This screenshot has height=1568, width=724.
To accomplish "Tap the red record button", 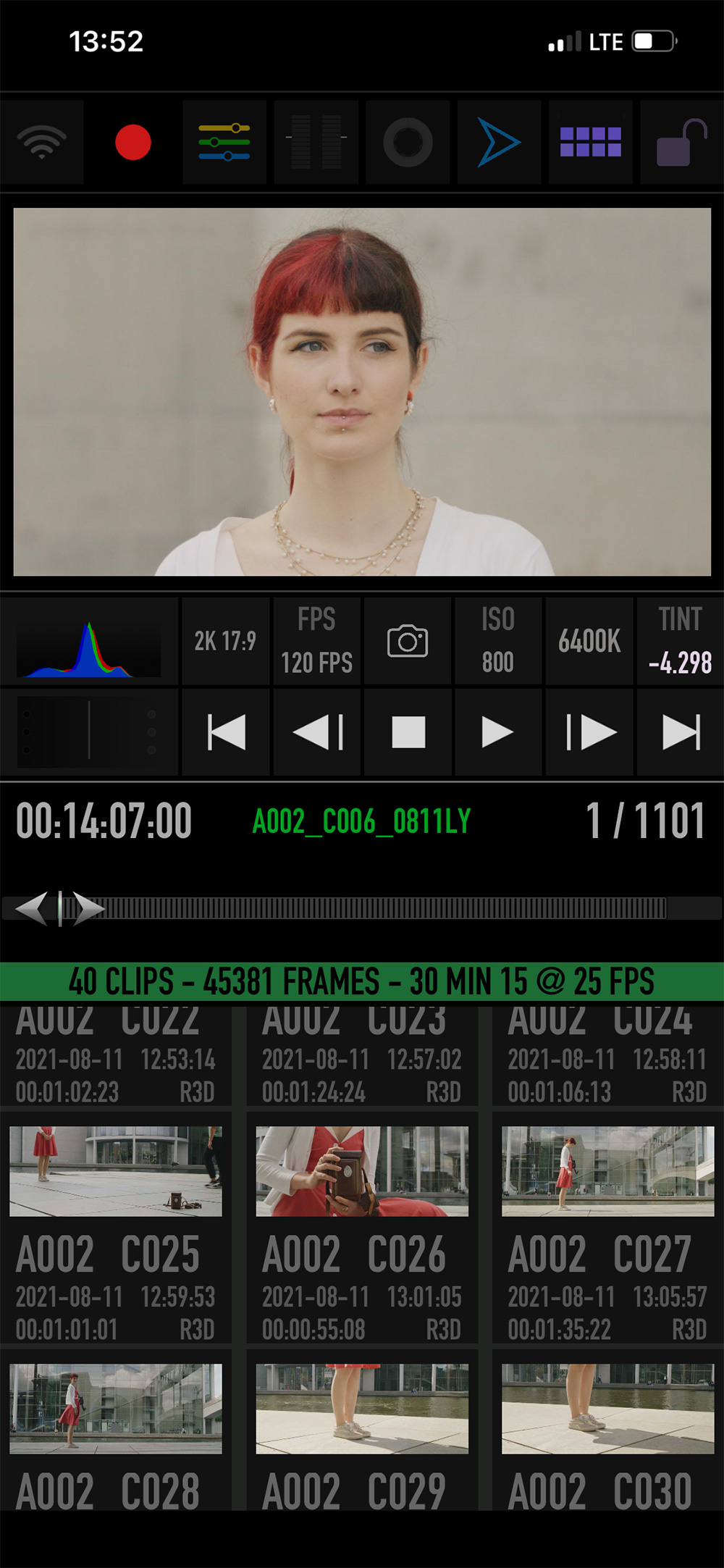I will point(133,142).
